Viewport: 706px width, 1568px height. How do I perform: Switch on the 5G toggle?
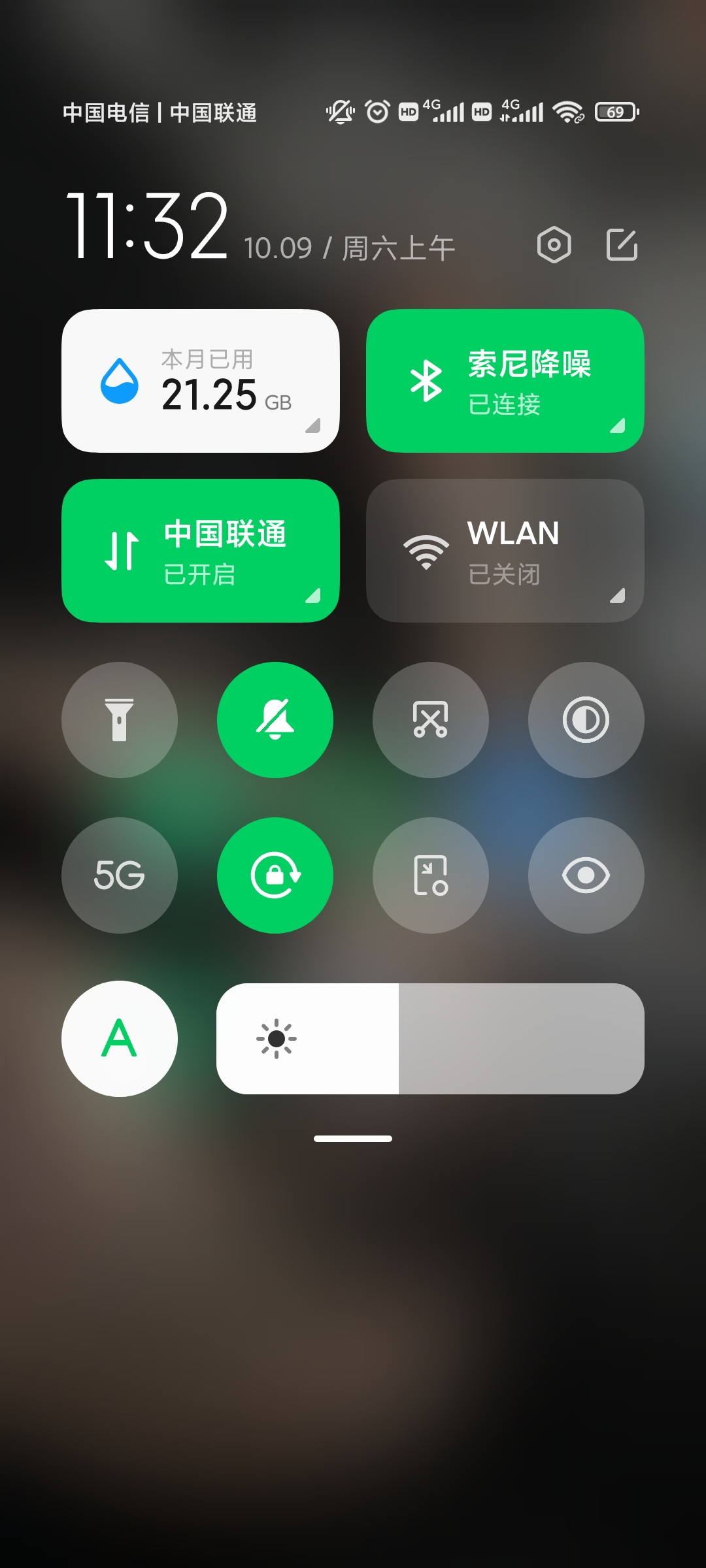coord(120,875)
